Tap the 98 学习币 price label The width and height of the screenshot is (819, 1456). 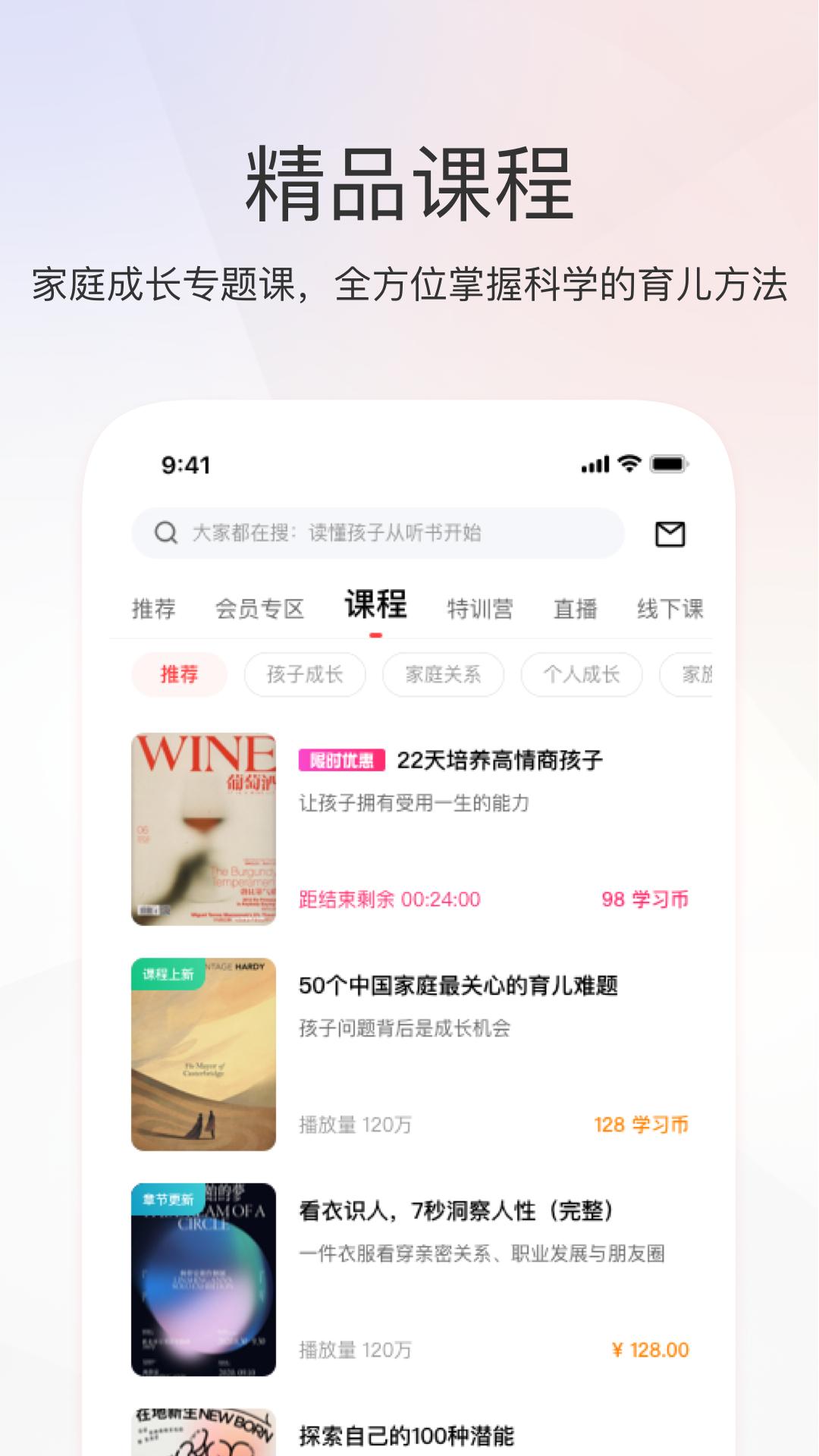(643, 899)
